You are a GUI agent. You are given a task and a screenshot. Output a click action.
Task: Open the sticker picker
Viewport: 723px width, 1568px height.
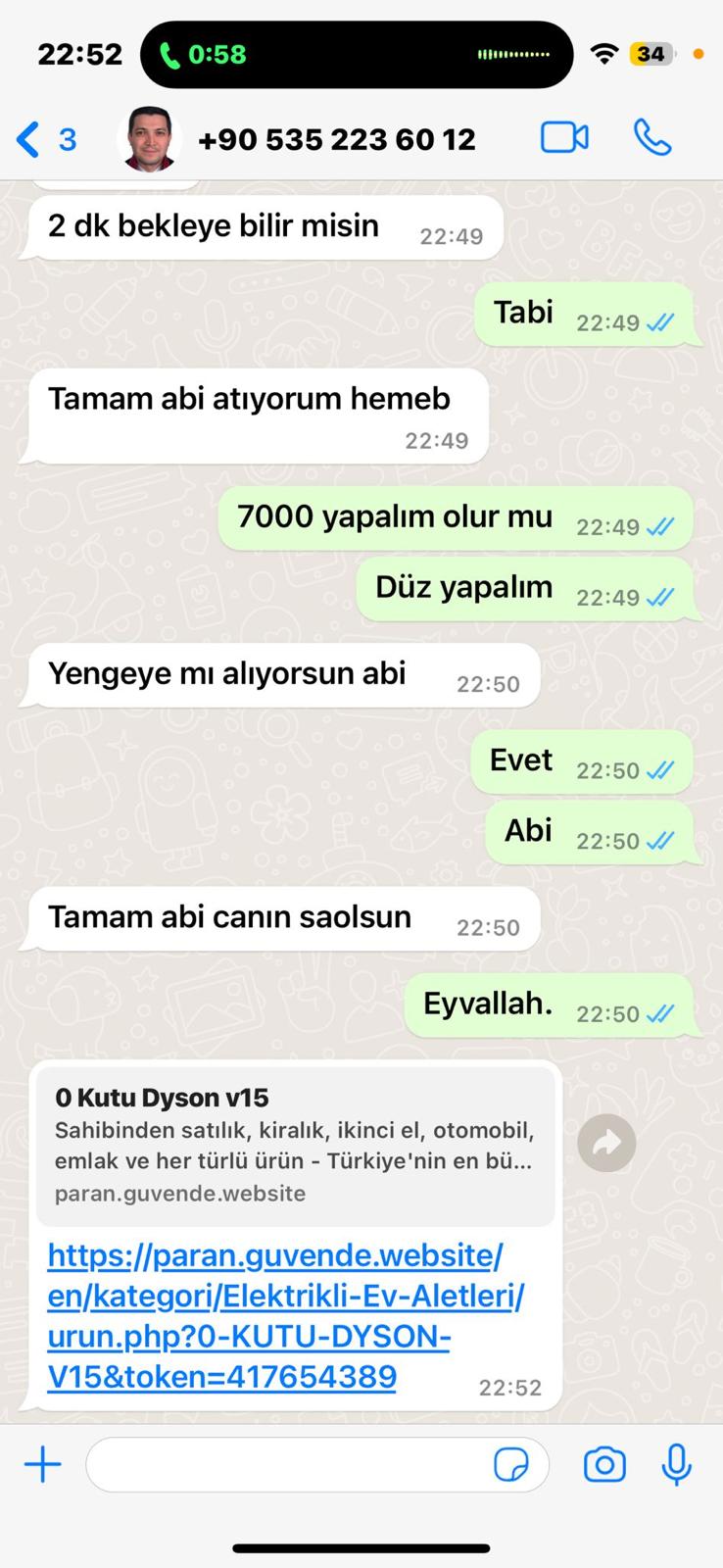point(511,1465)
